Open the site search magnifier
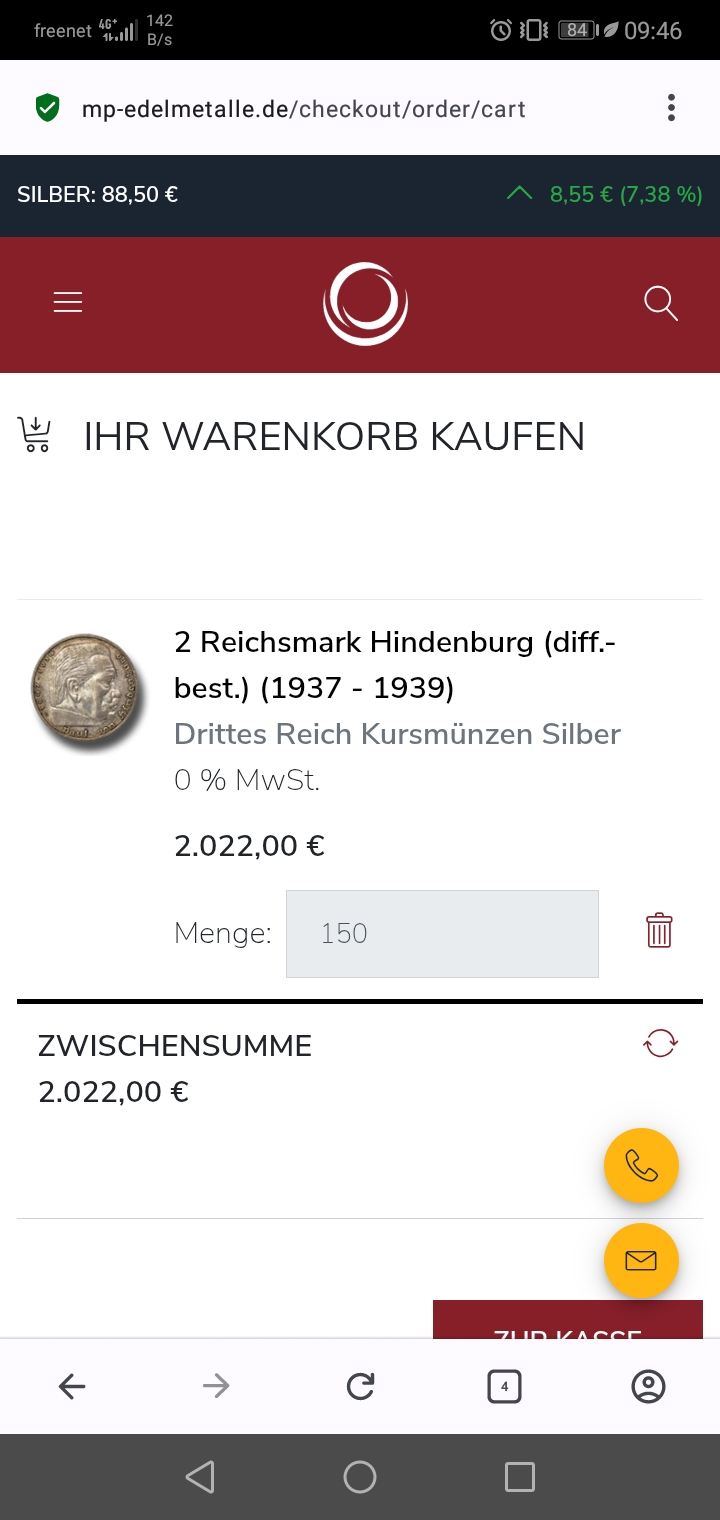 pos(661,303)
